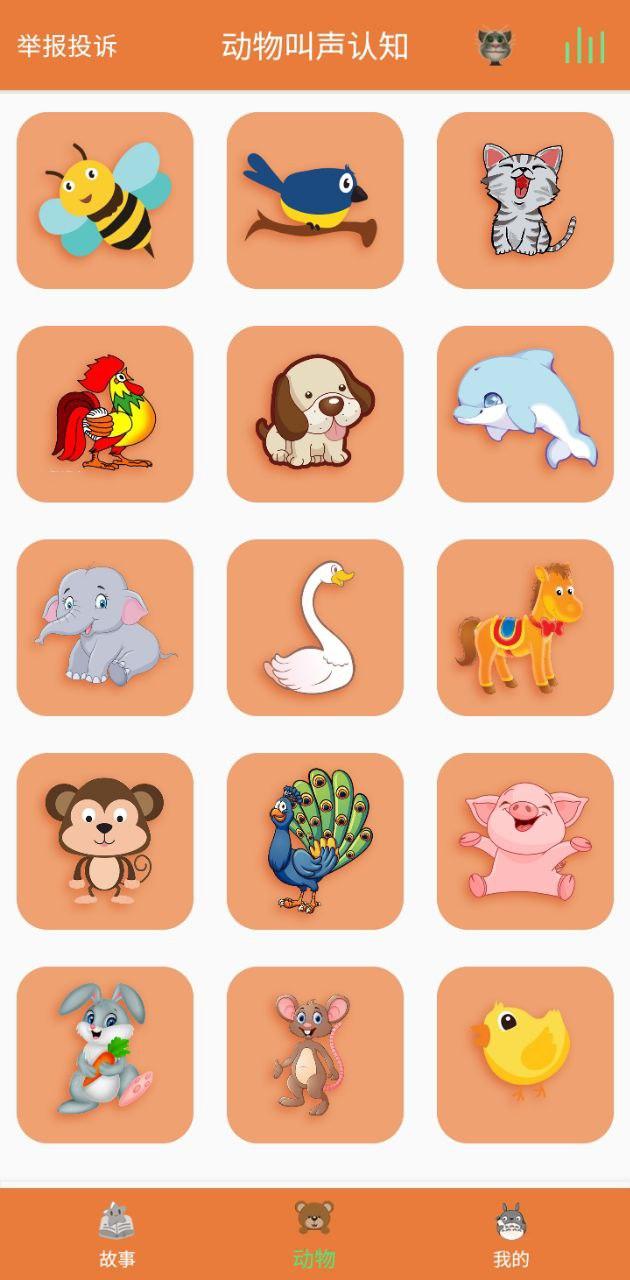The image size is (630, 1280).
Task: Tap the elephant tile
Action: (105, 628)
